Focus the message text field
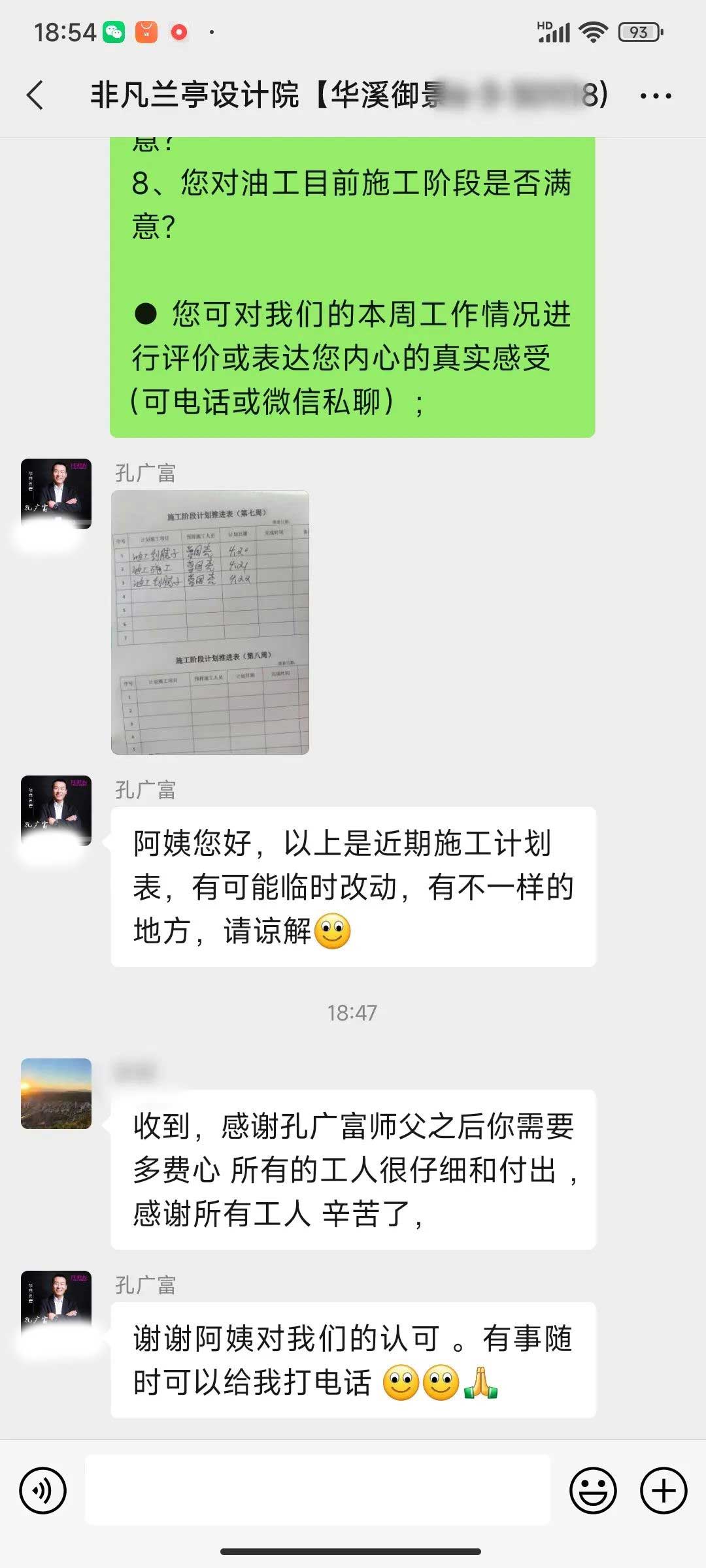This screenshot has height=1568, width=706. click(318, 1490)
